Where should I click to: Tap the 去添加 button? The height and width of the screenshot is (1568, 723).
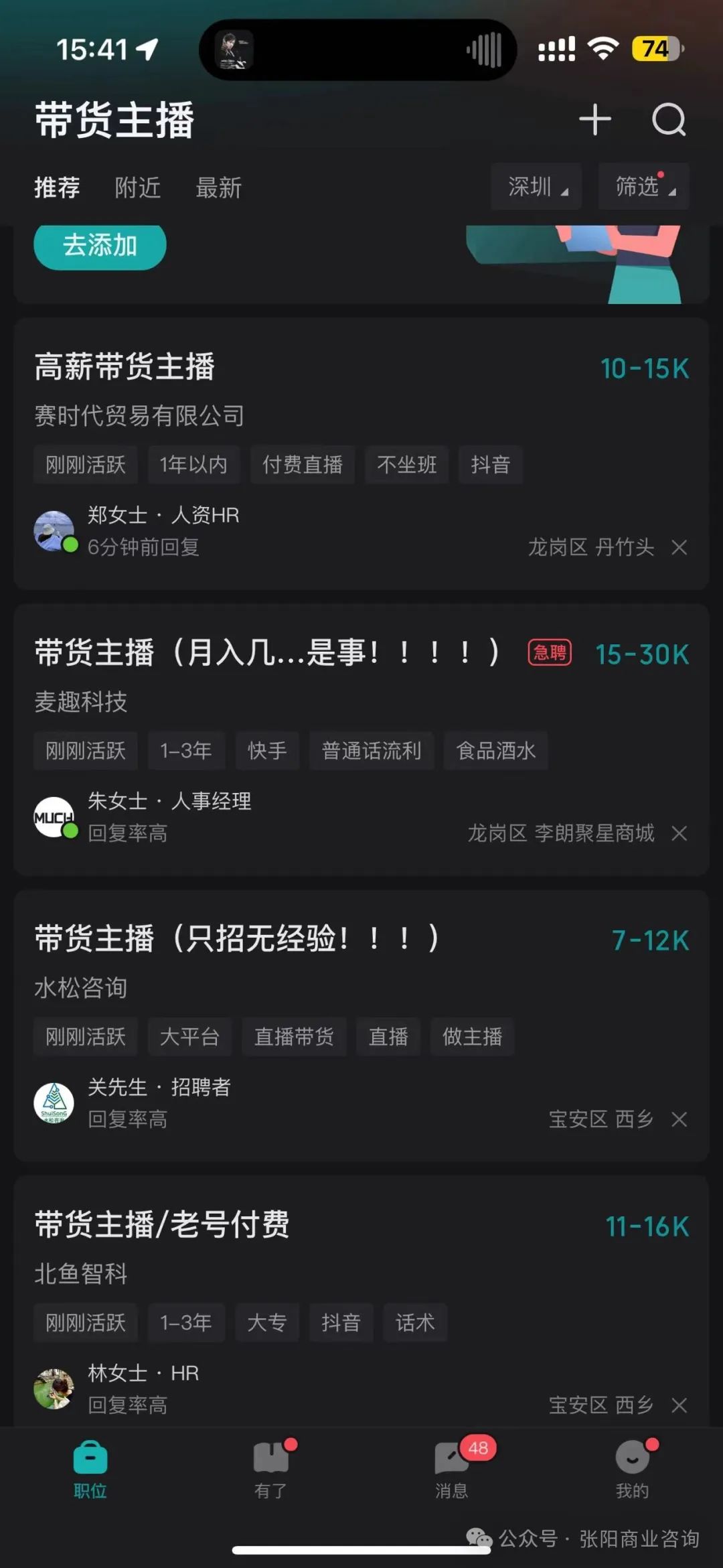click(100, 246)
